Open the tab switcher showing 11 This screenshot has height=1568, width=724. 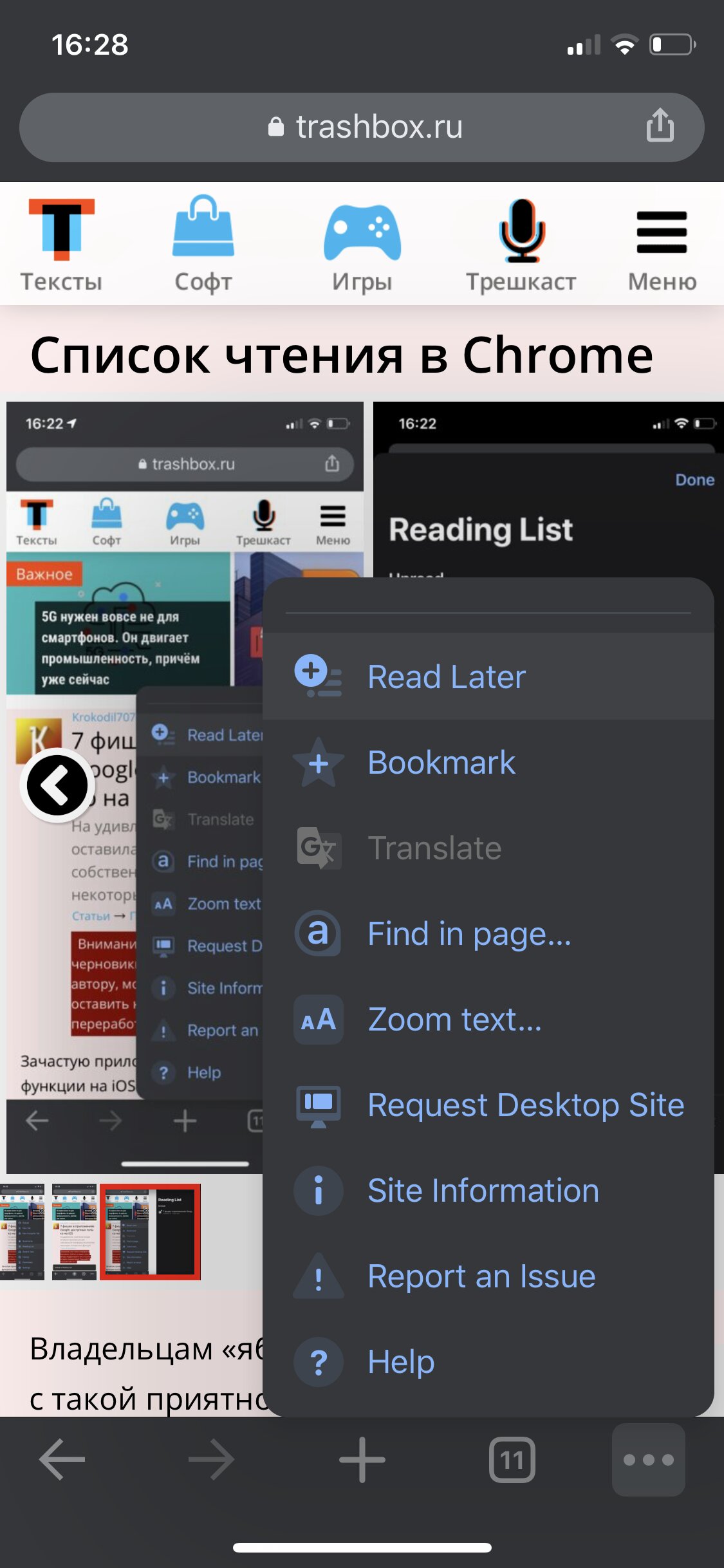[x=512, y=1459]
